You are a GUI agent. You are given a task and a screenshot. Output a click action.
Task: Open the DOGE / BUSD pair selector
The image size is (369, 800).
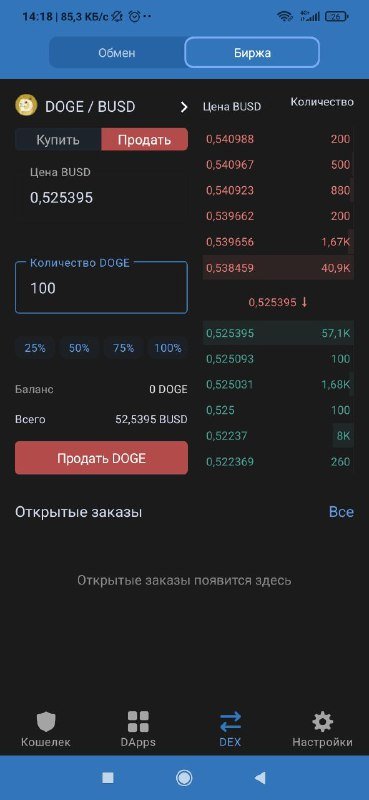102,107
